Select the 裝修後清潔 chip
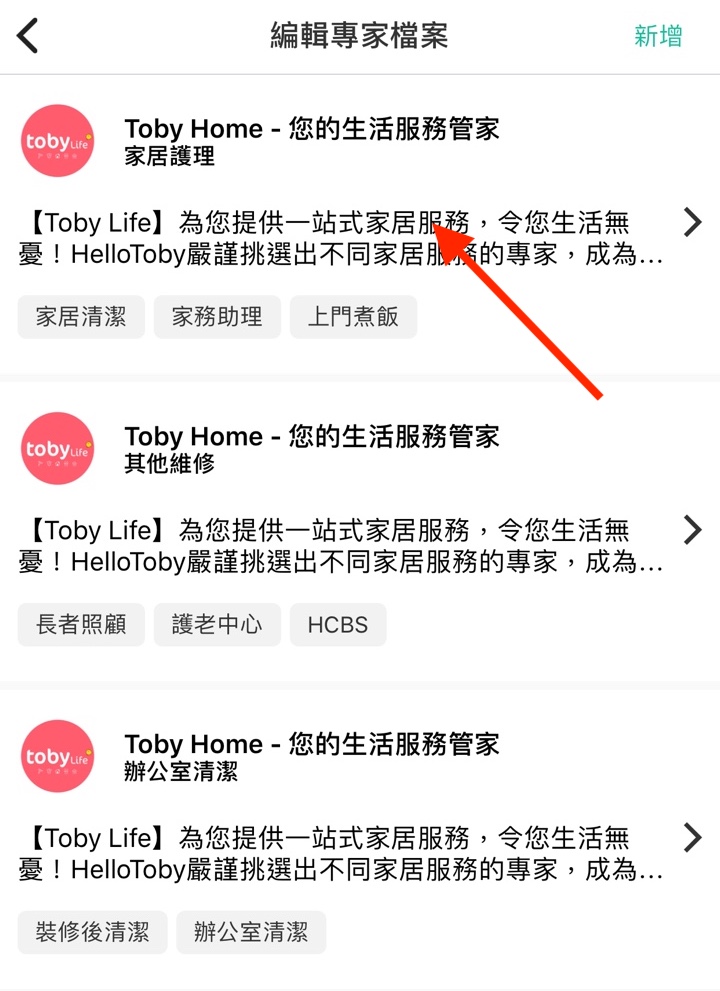 click(x=92, y=933)
